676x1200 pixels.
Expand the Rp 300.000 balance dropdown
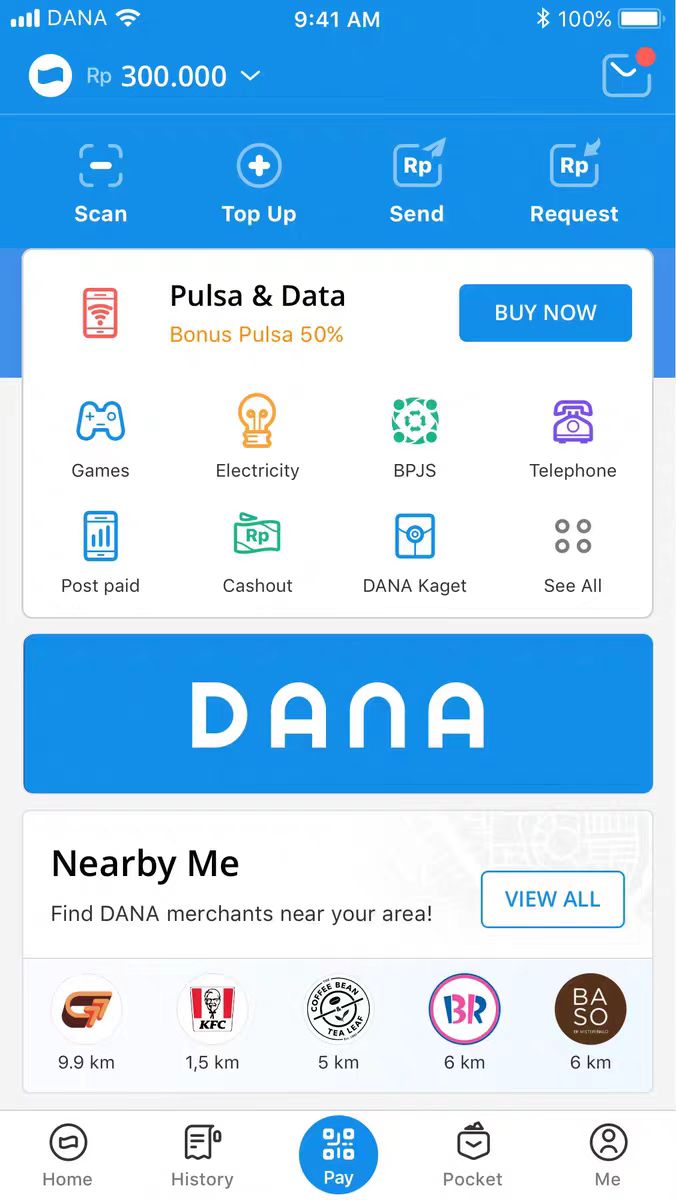[x=250, y=76]
